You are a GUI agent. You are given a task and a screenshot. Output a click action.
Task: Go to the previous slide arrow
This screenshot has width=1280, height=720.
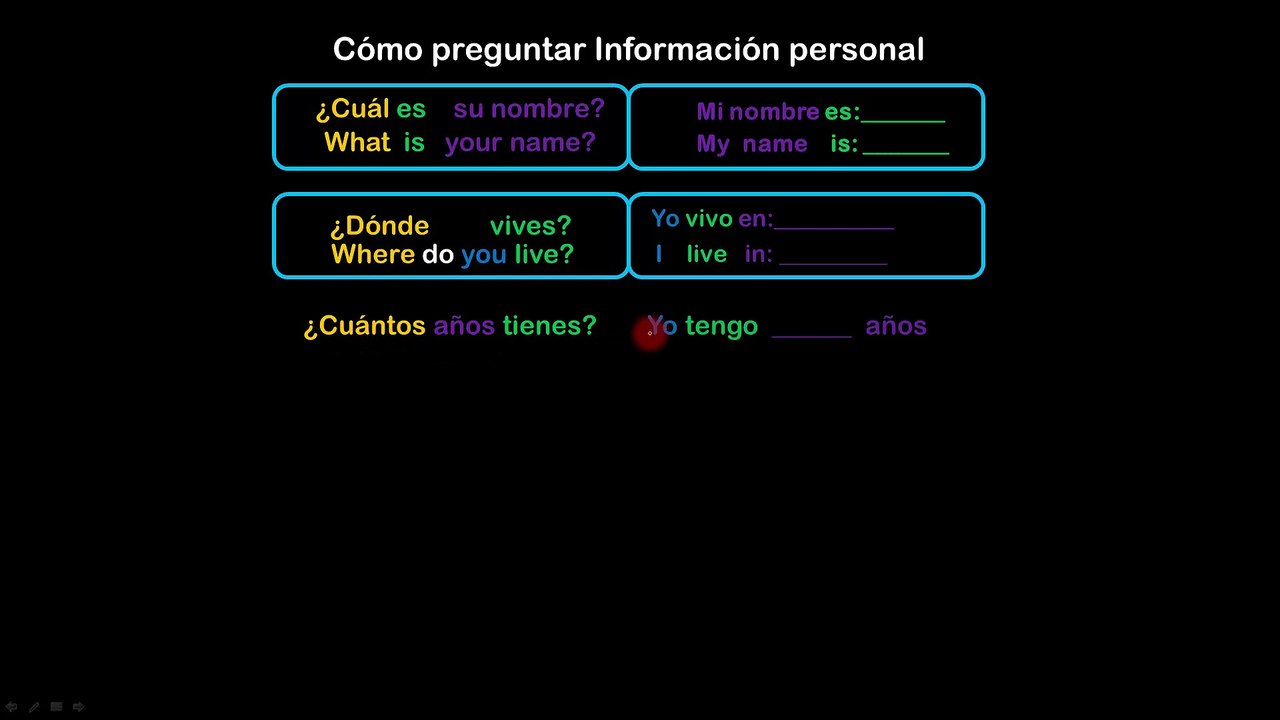[12, 707]
